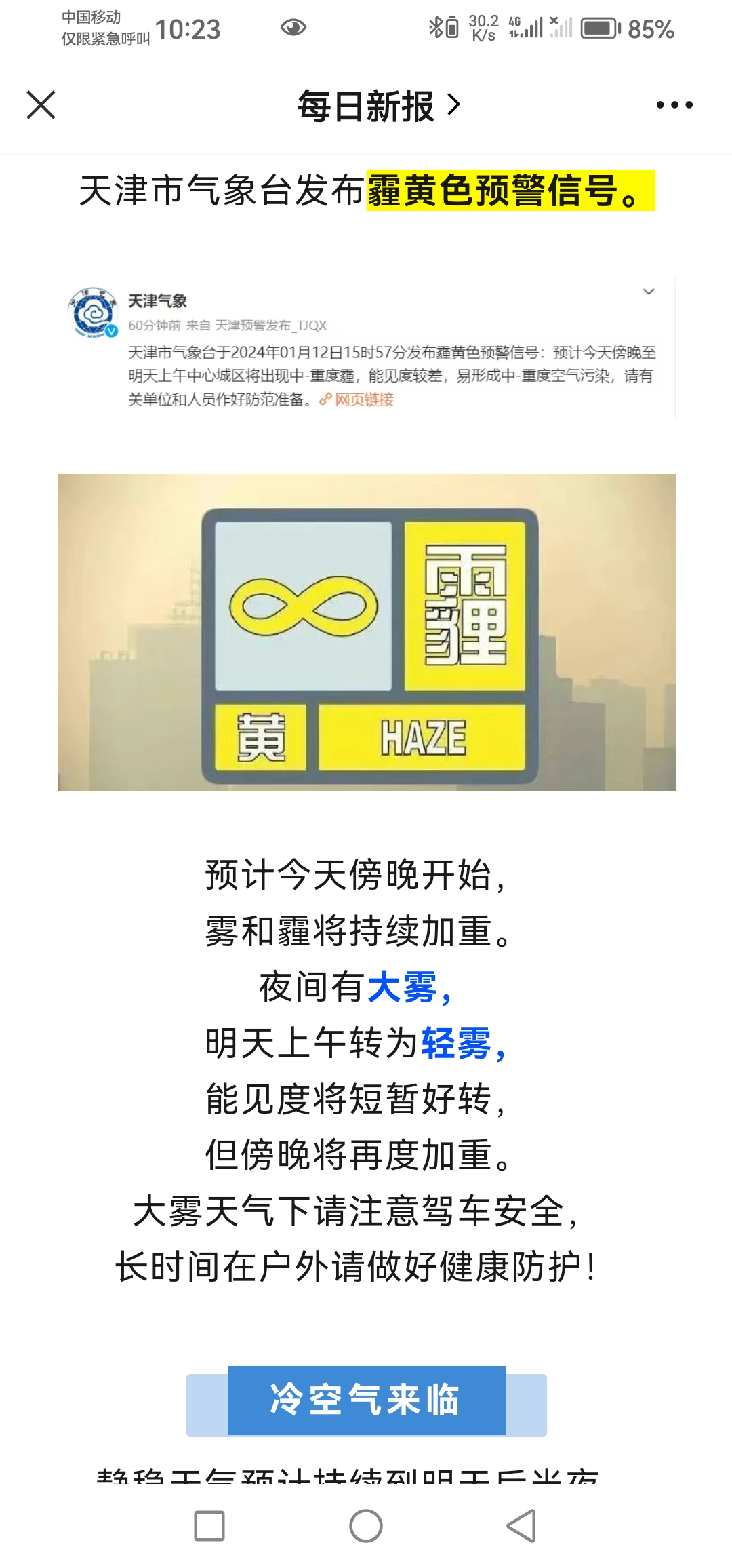Go to the home screen
This screenshot has width=732, height=1568.
coord(366,1526)
